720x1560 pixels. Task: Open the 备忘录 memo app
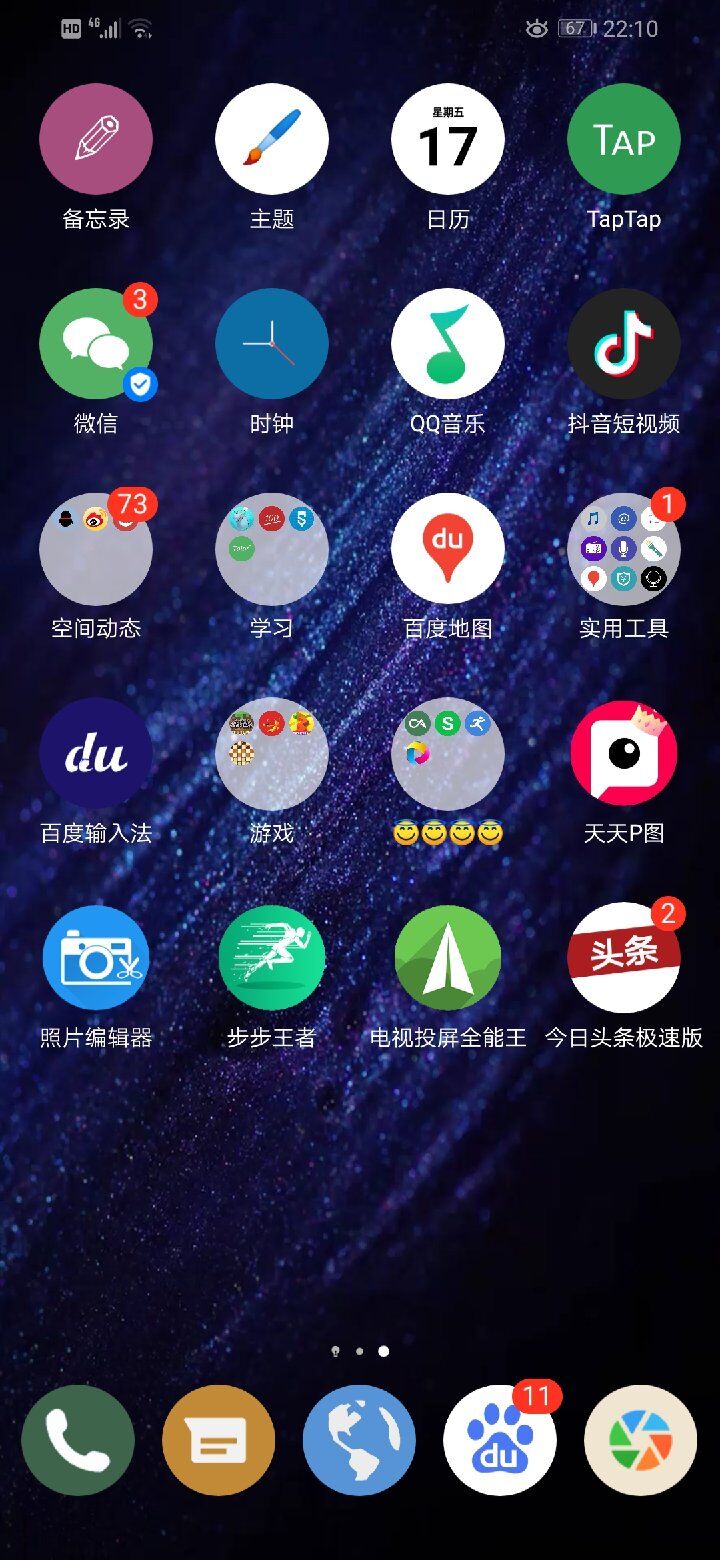pos(96,140)
